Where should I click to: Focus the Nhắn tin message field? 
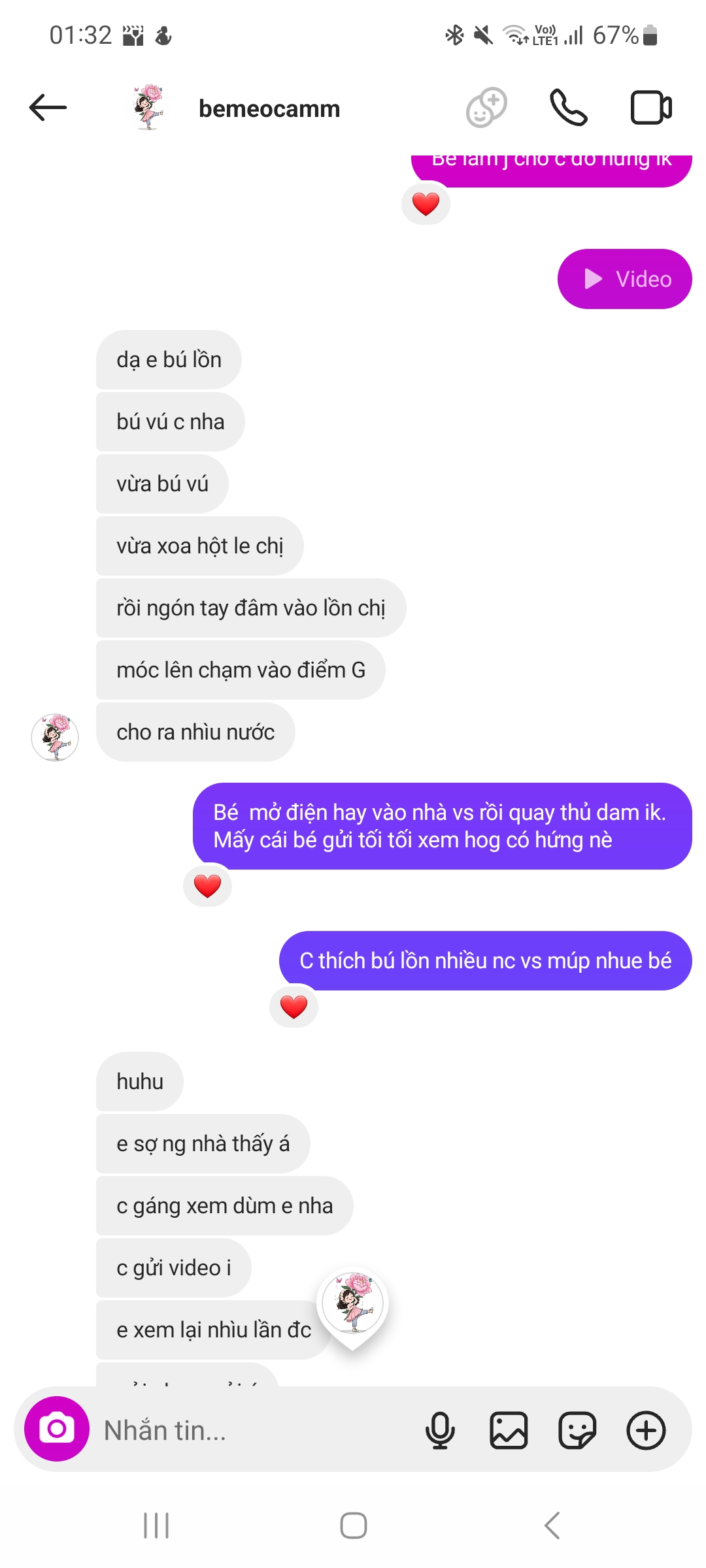[x=255, y=1430]
